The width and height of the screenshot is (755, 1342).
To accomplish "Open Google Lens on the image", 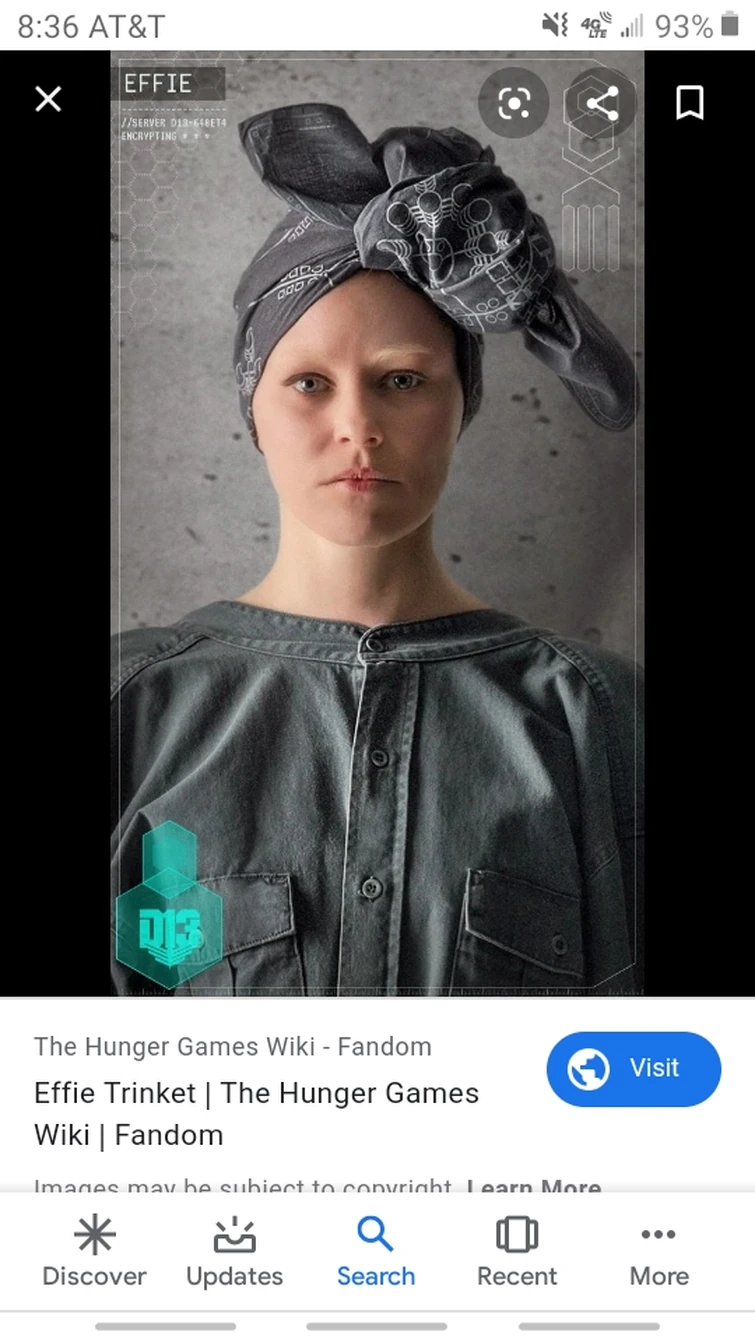I will point(514,103).
